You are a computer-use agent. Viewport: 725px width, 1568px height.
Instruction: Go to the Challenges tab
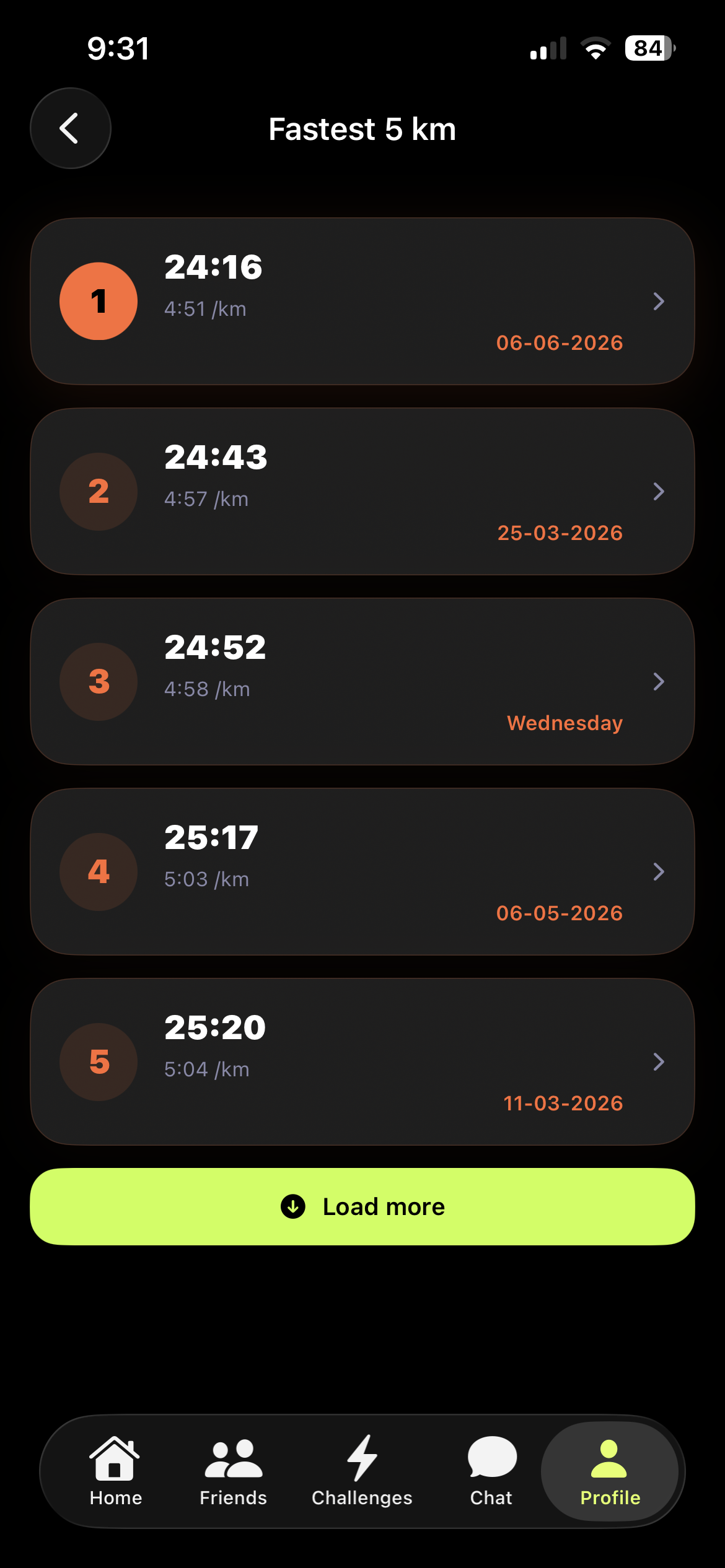[x=362, y=1471]
